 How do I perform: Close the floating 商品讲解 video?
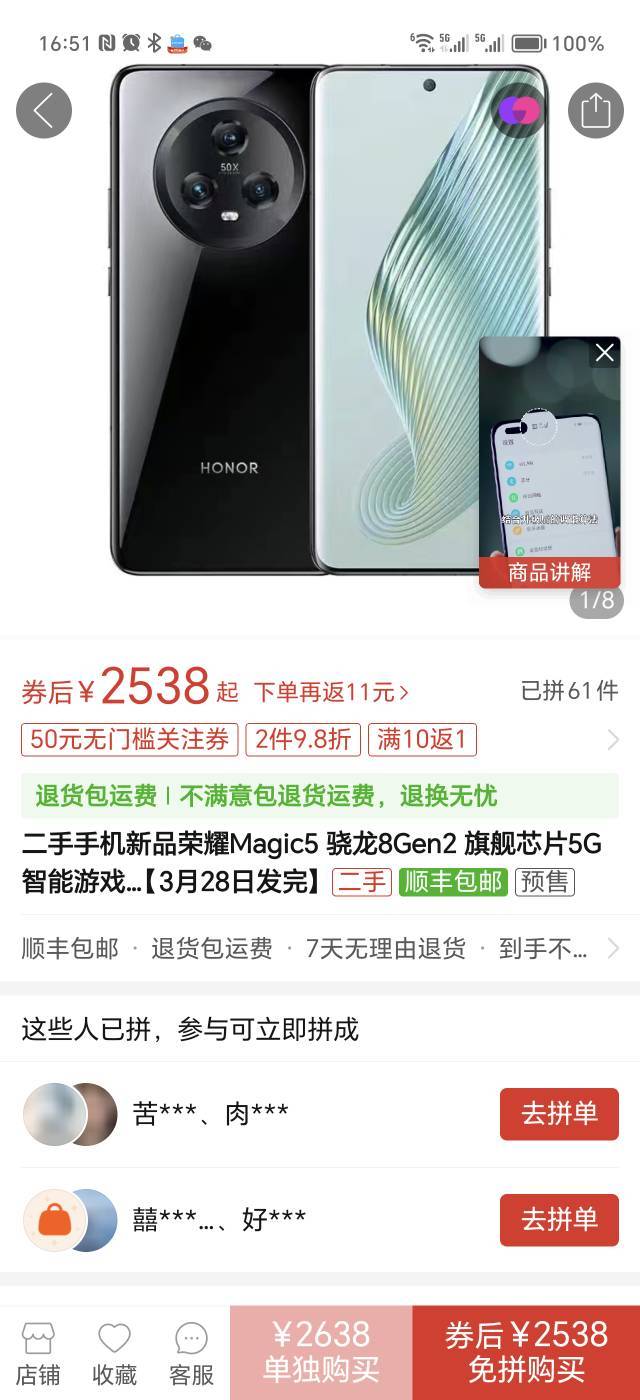[604, 352]
